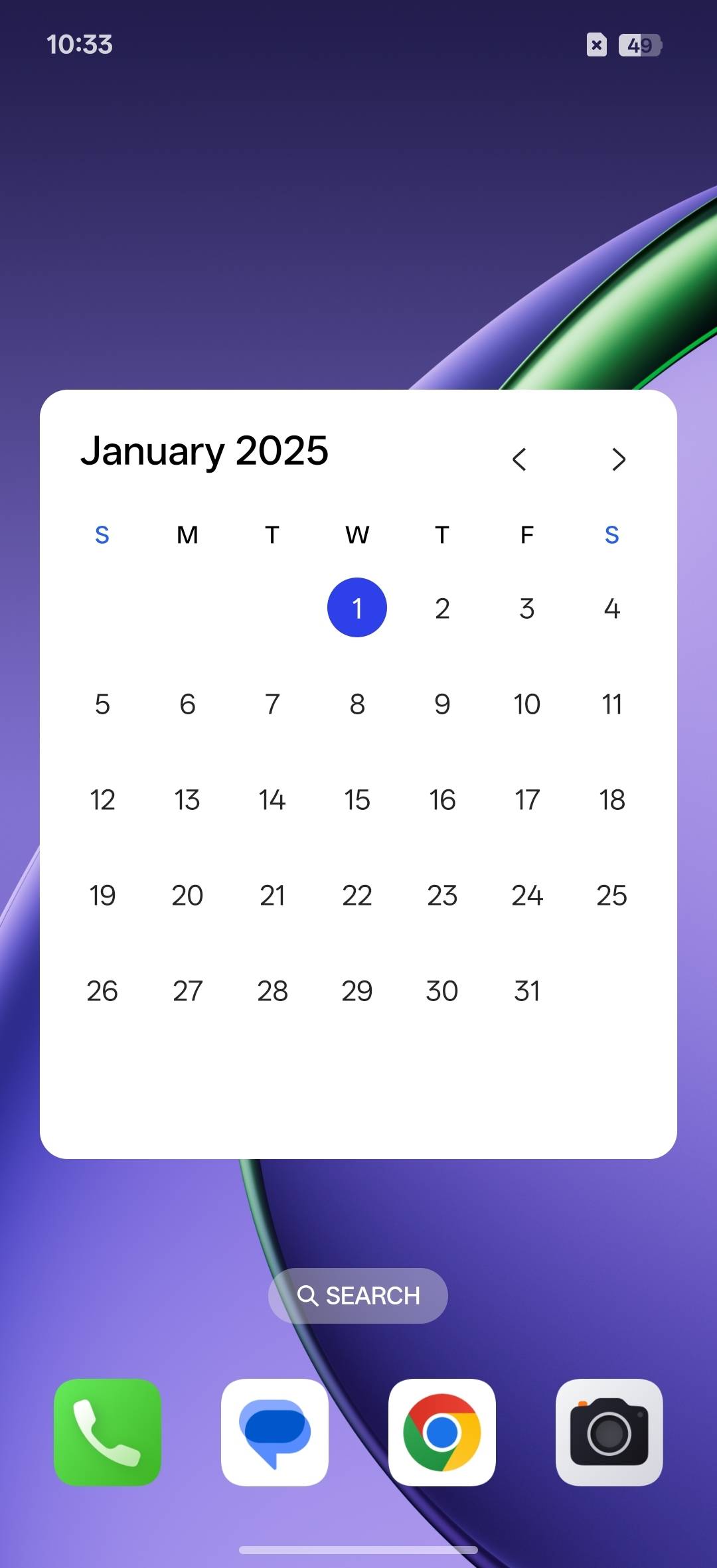Go to the previous month
Viewport: 717px width, 1568px height.
[x=520, y=459]
